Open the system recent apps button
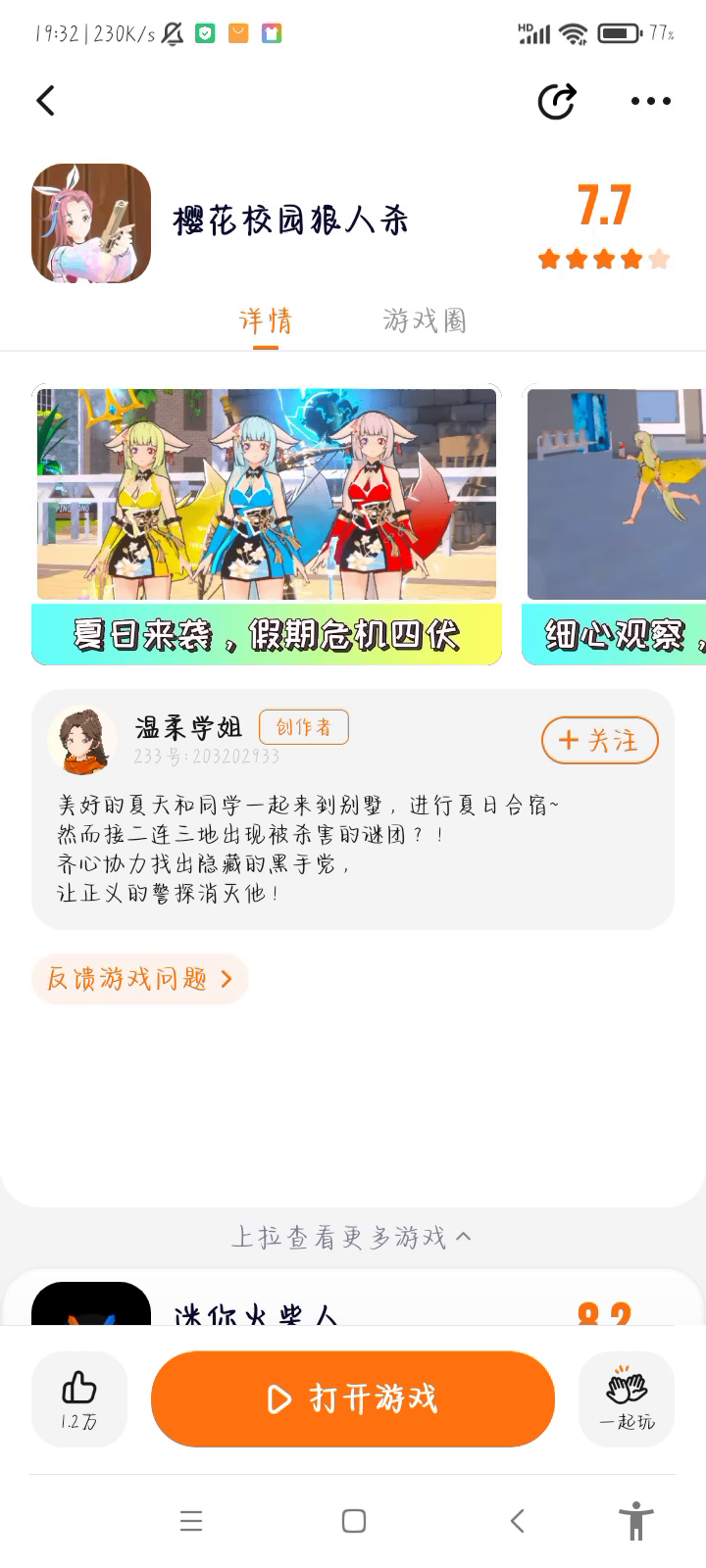This screenshot has width=706, height=1568. click(191, 1521)
